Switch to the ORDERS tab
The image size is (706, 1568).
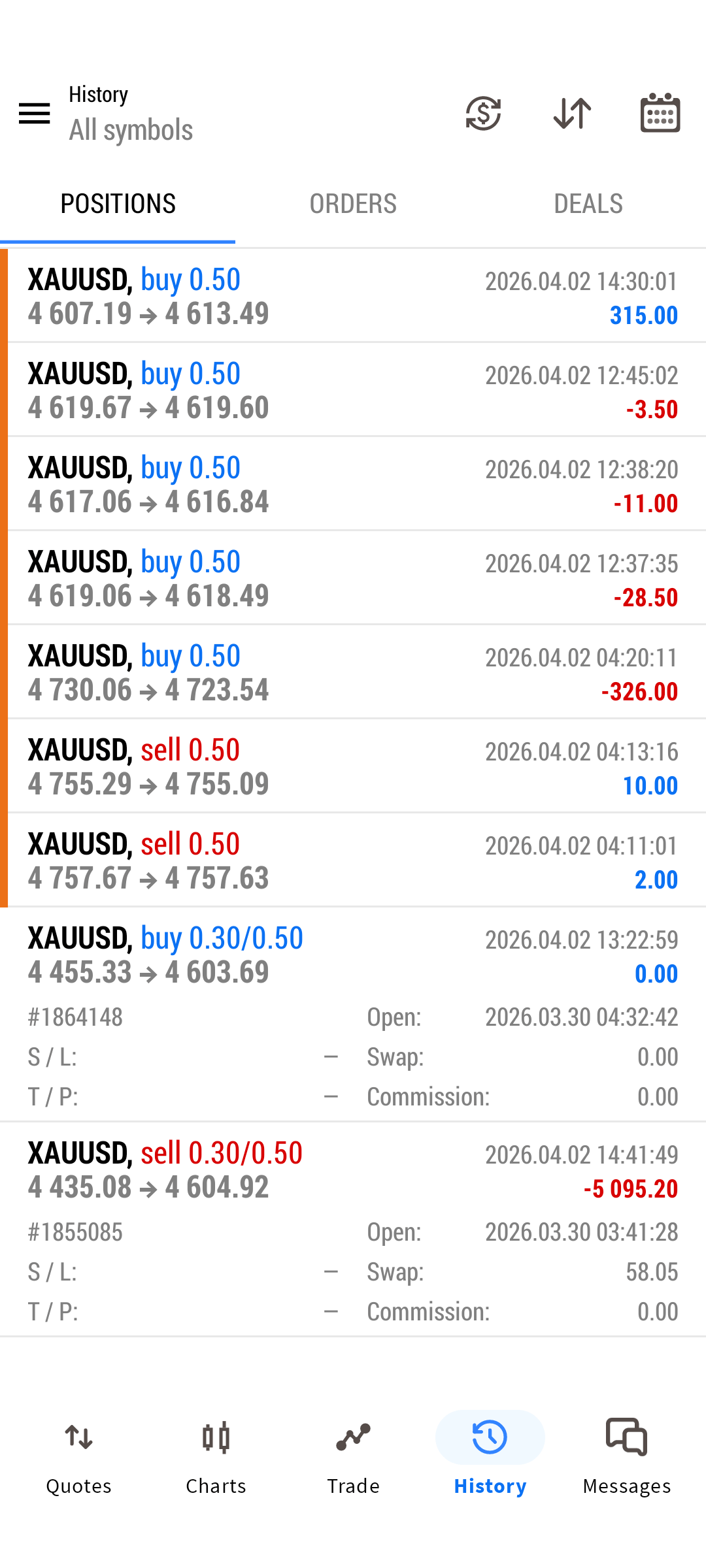pyautogui.click(x=353, y=204)
